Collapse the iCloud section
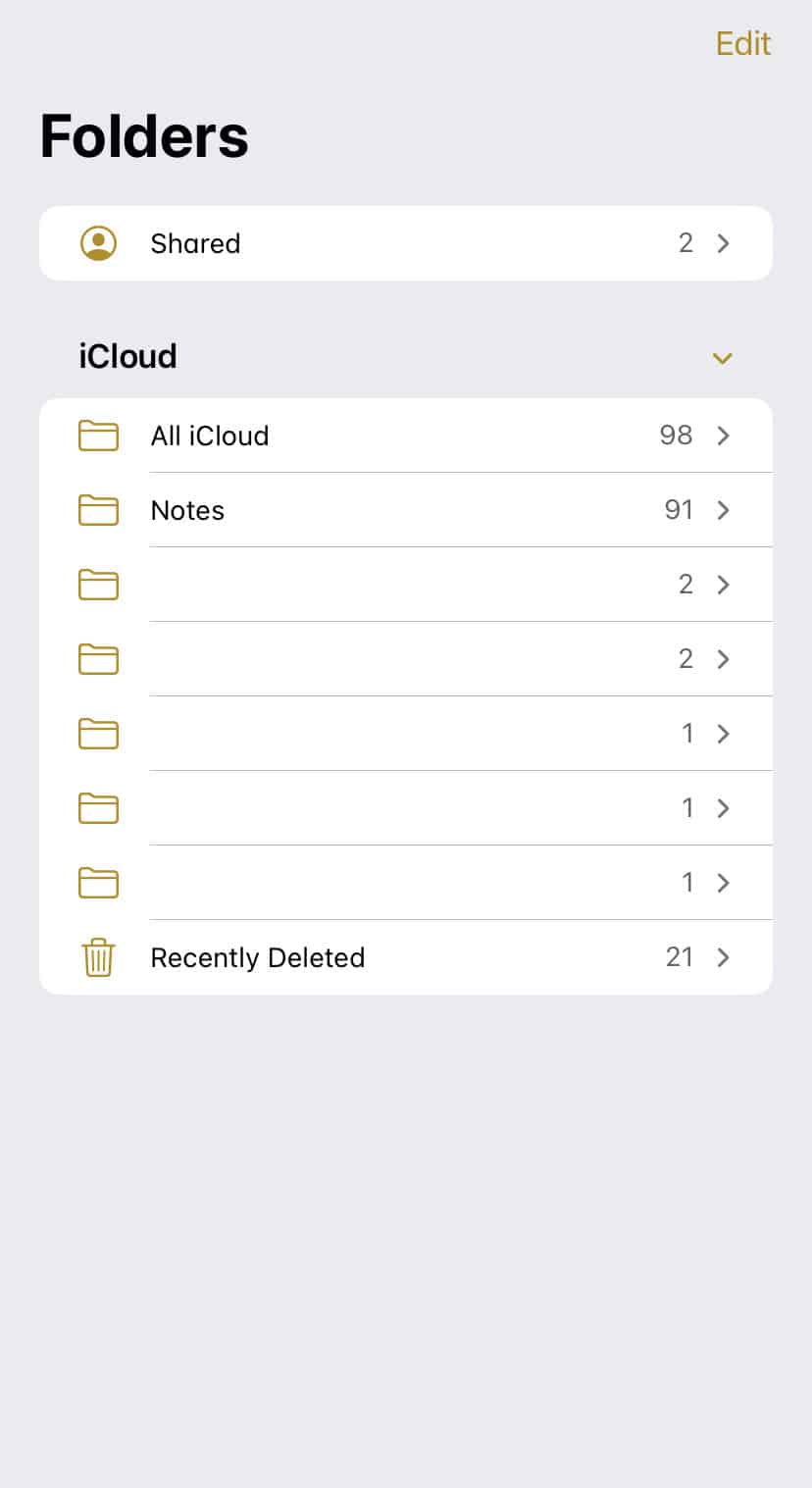This screenshot has width=812, height=1488. 722,358
